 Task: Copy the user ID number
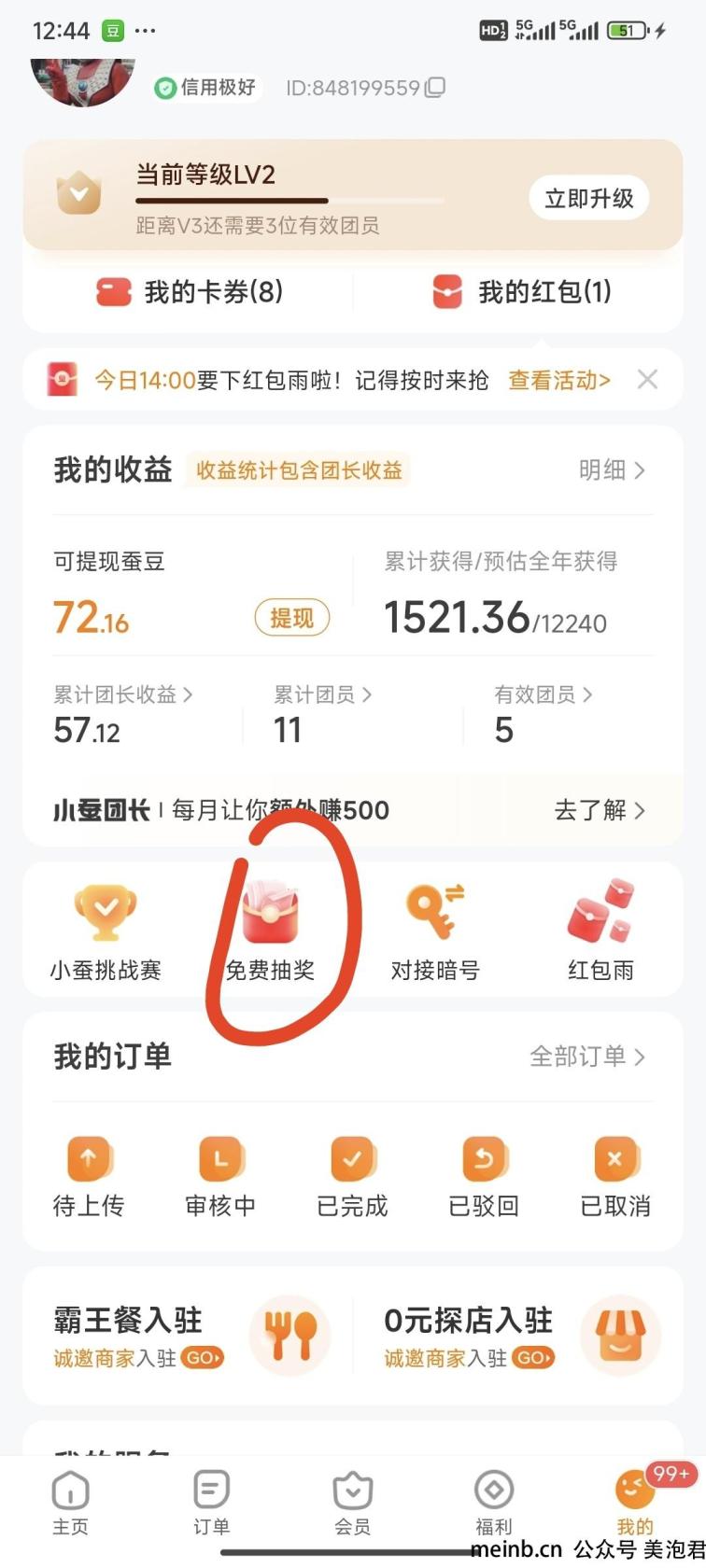[435, 88]
